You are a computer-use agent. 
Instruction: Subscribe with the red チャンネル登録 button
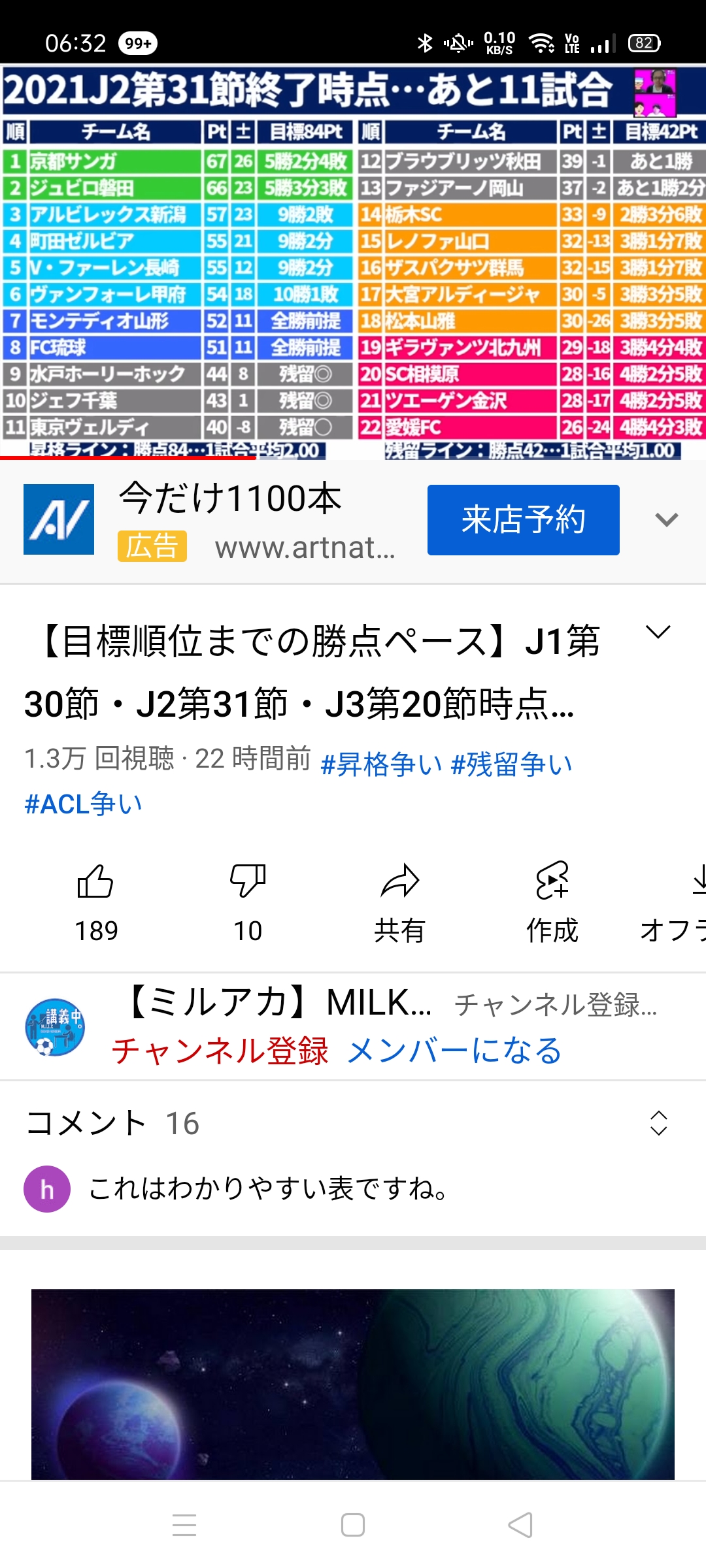220,1051
